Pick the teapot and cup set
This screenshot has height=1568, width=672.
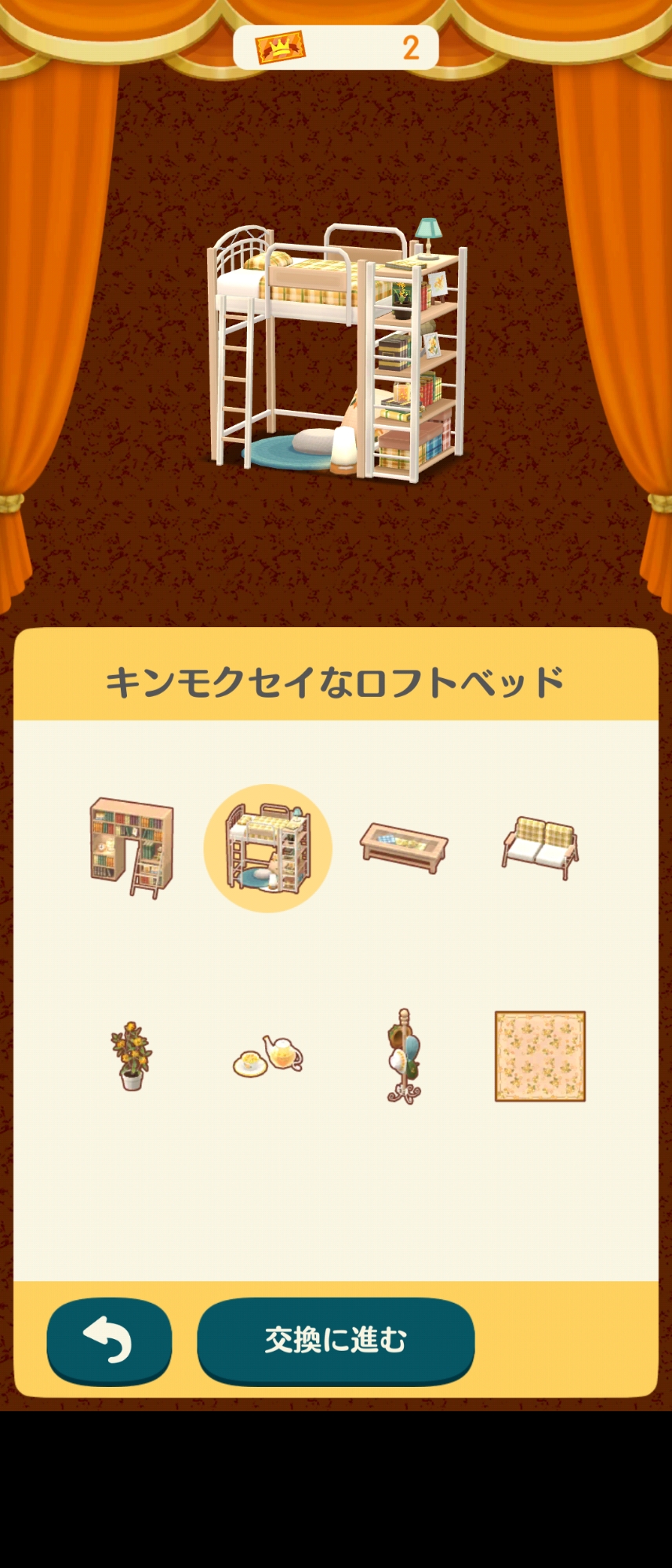pyautogui.click(x=268, y=1056)
